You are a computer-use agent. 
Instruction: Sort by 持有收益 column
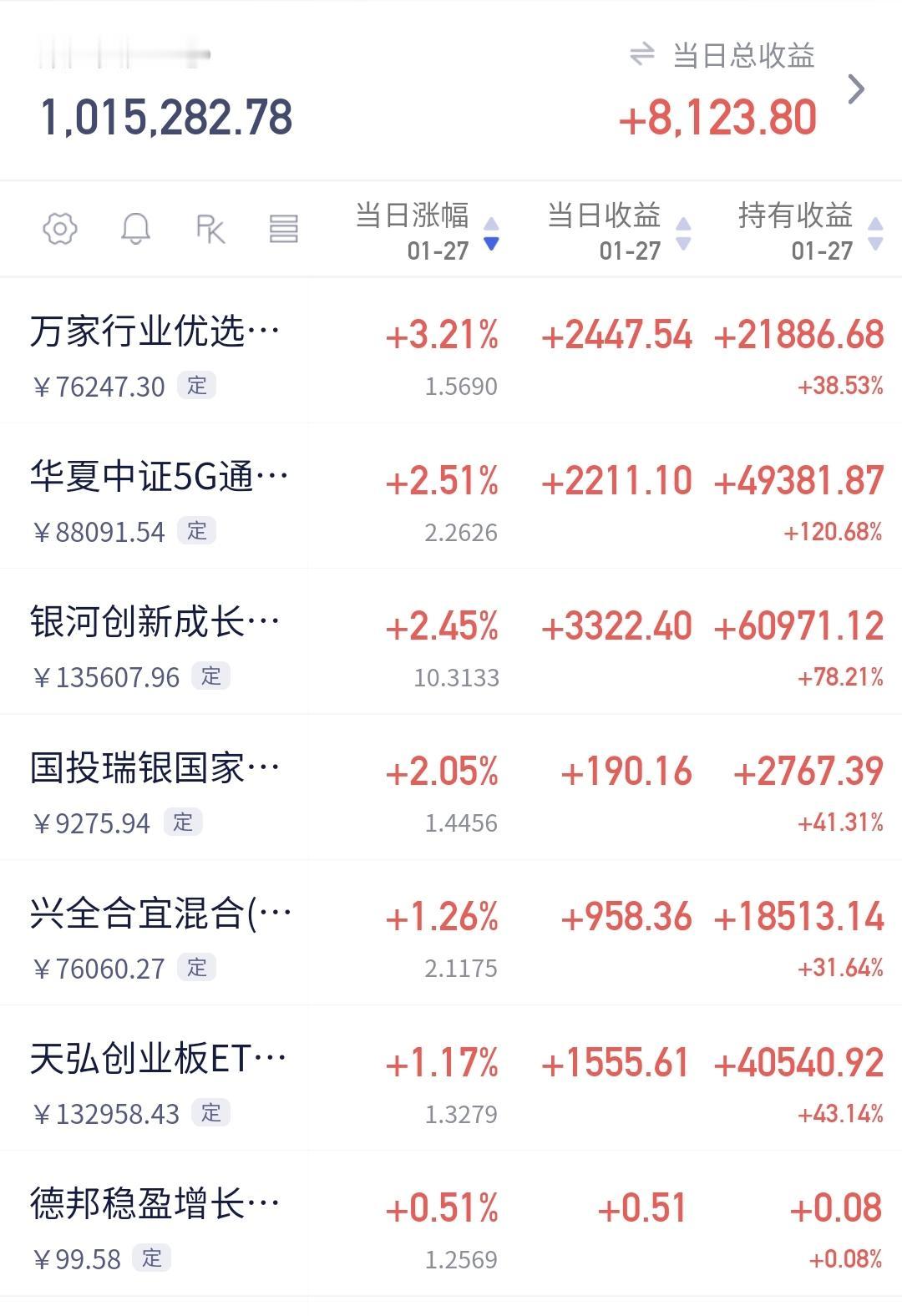pos(810,230)
